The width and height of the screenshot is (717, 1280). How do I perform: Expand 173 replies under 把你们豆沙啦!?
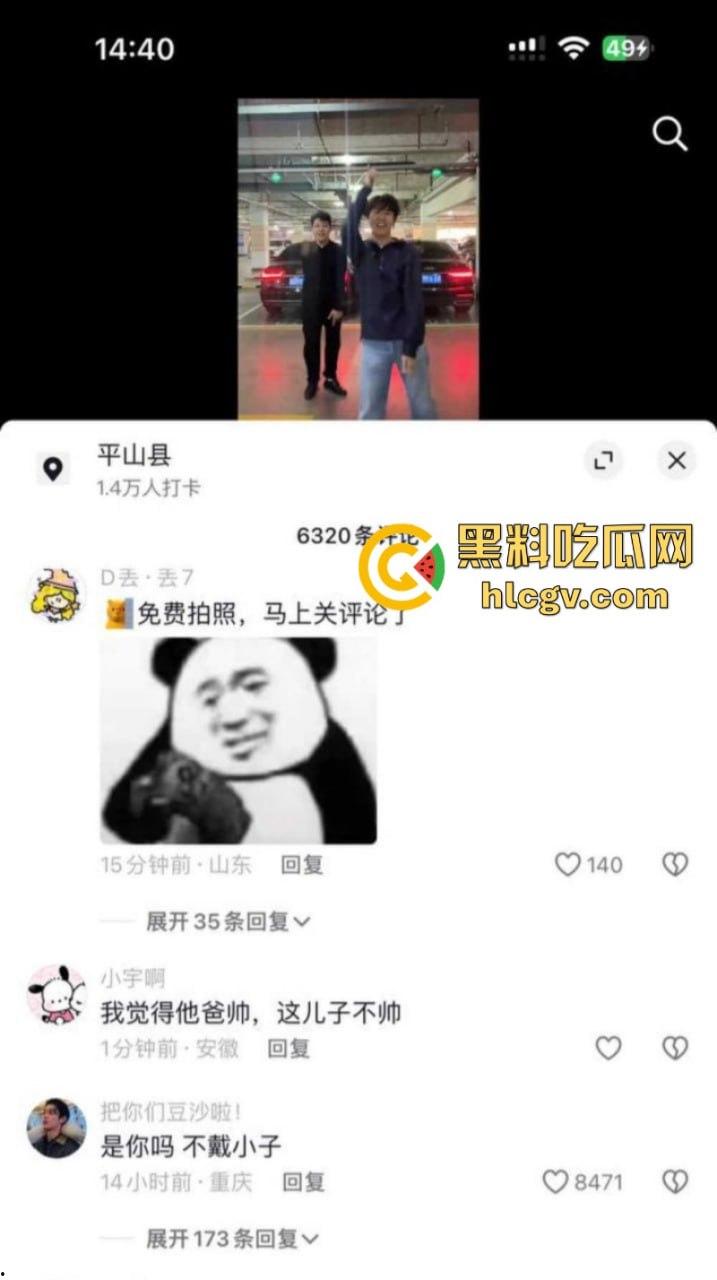pos(232,1239)
